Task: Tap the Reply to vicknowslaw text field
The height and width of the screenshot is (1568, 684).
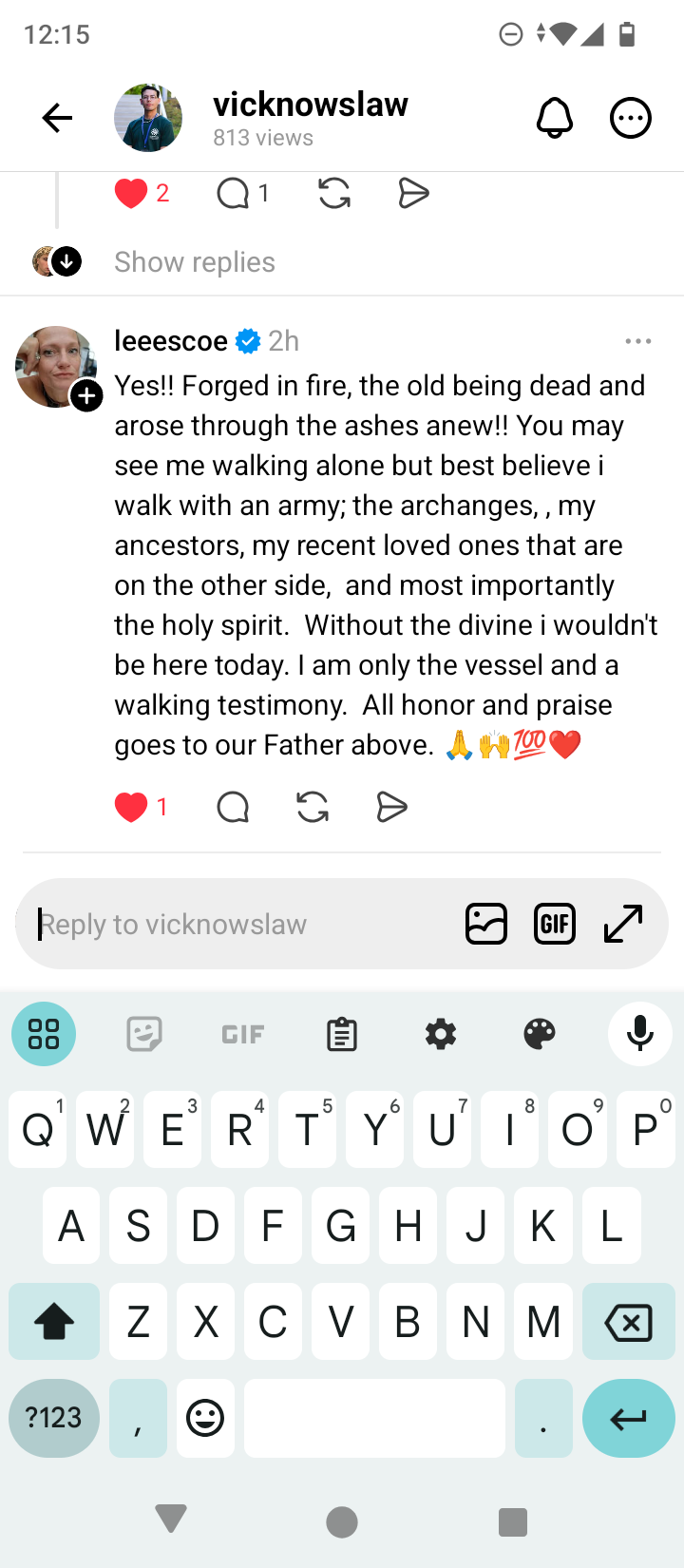Action: [x=237, y=924]
